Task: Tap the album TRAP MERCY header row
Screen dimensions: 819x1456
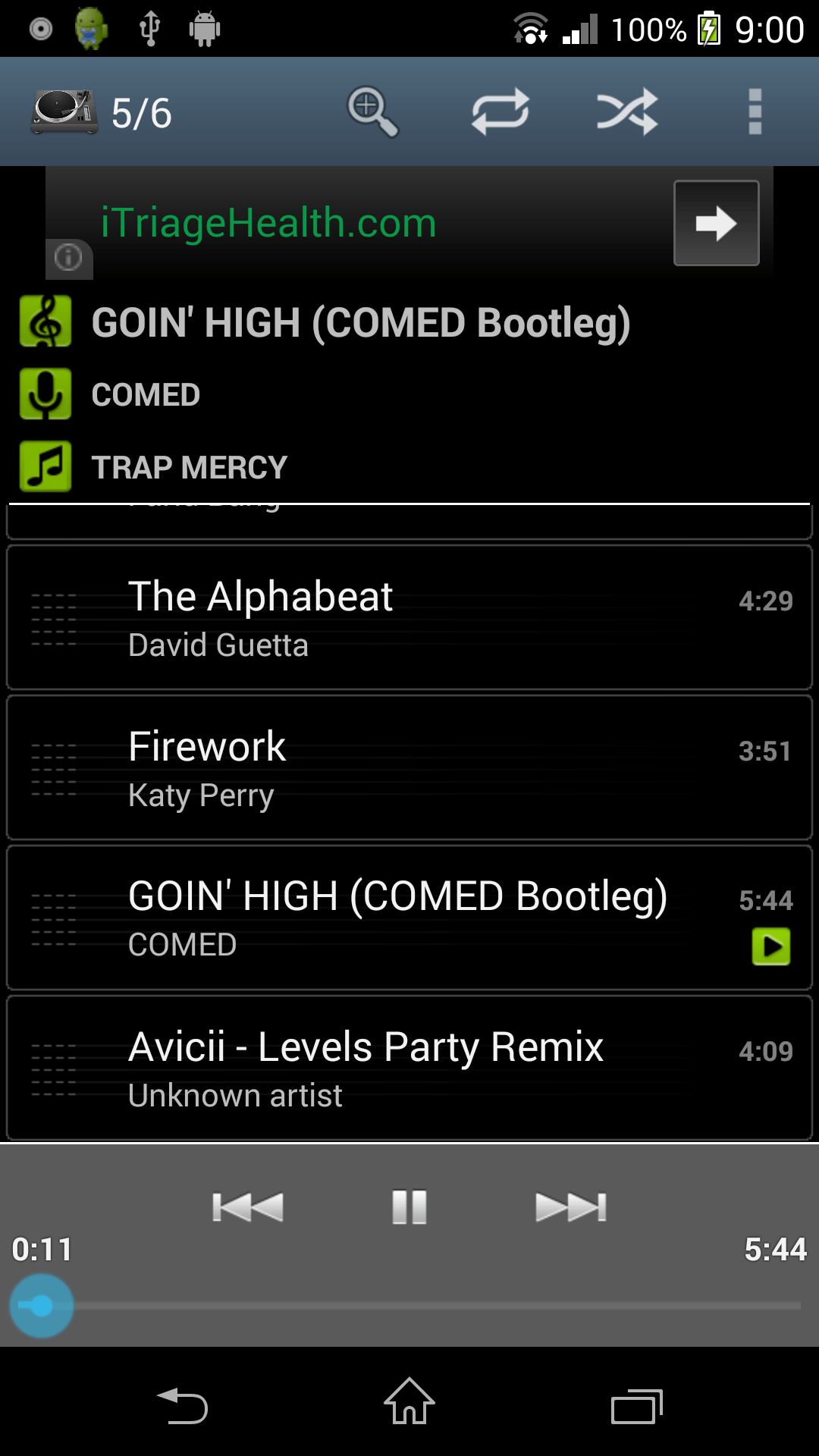Action: click(409, 467)
